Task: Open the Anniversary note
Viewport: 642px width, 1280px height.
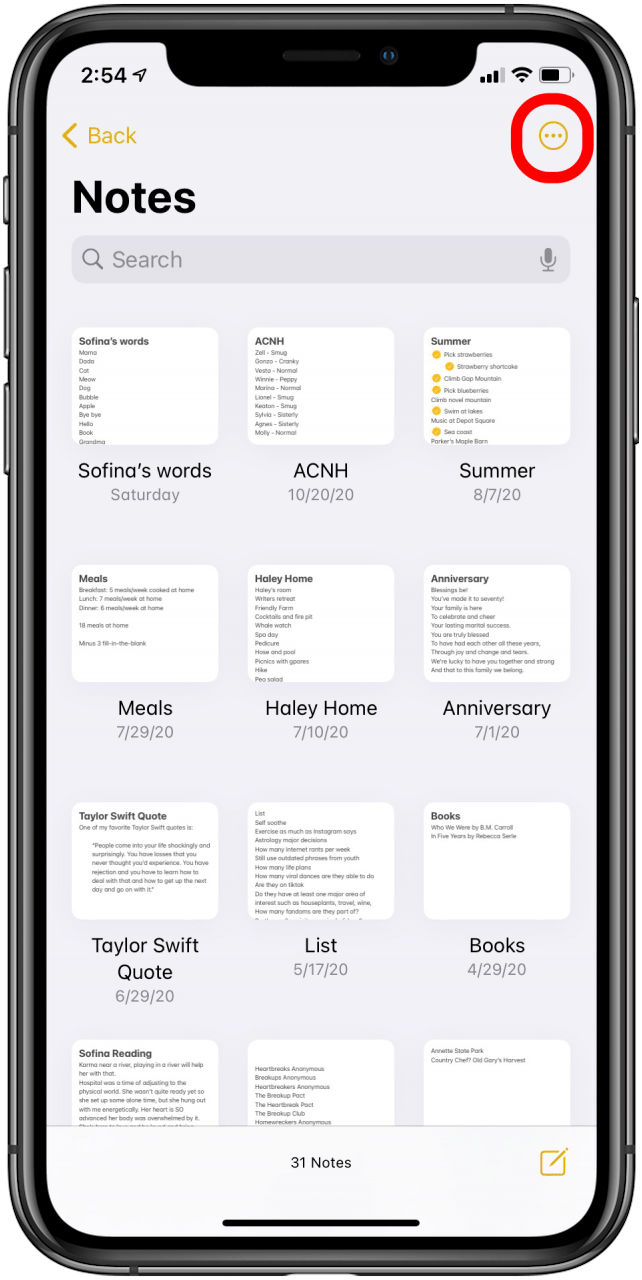Action: click(497, 624)
